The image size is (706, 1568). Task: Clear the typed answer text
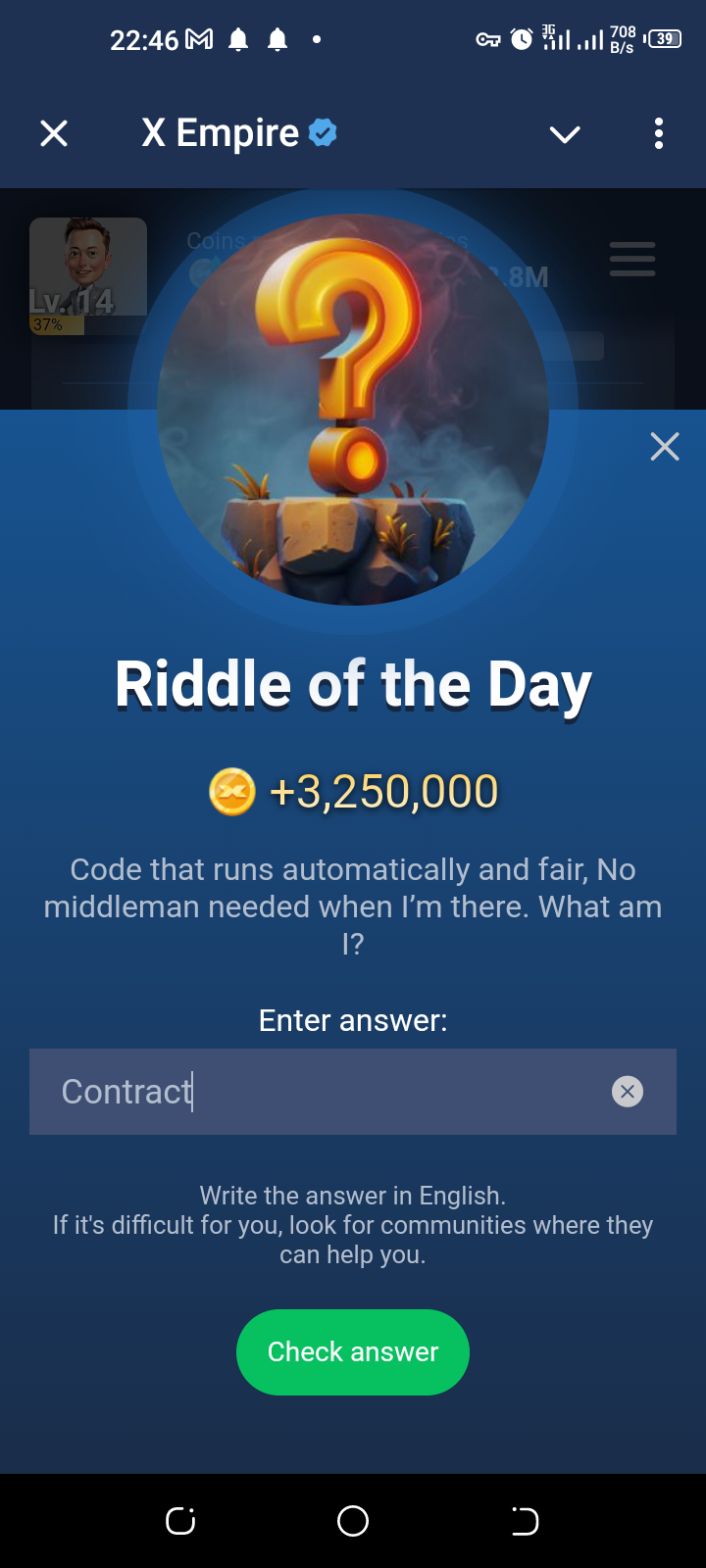point(628,1092)
